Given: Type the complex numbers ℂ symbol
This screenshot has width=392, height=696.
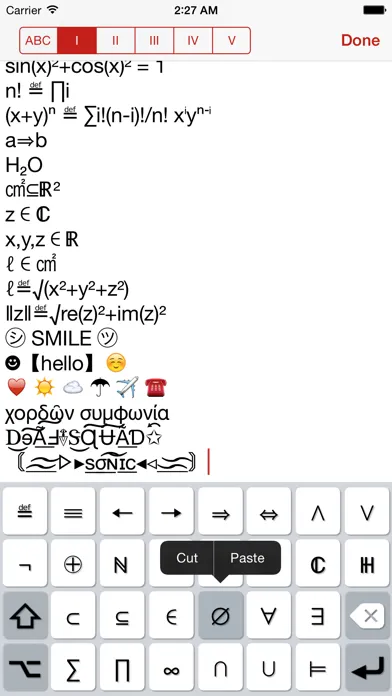Looking at the screenshot, I should 318,564.
